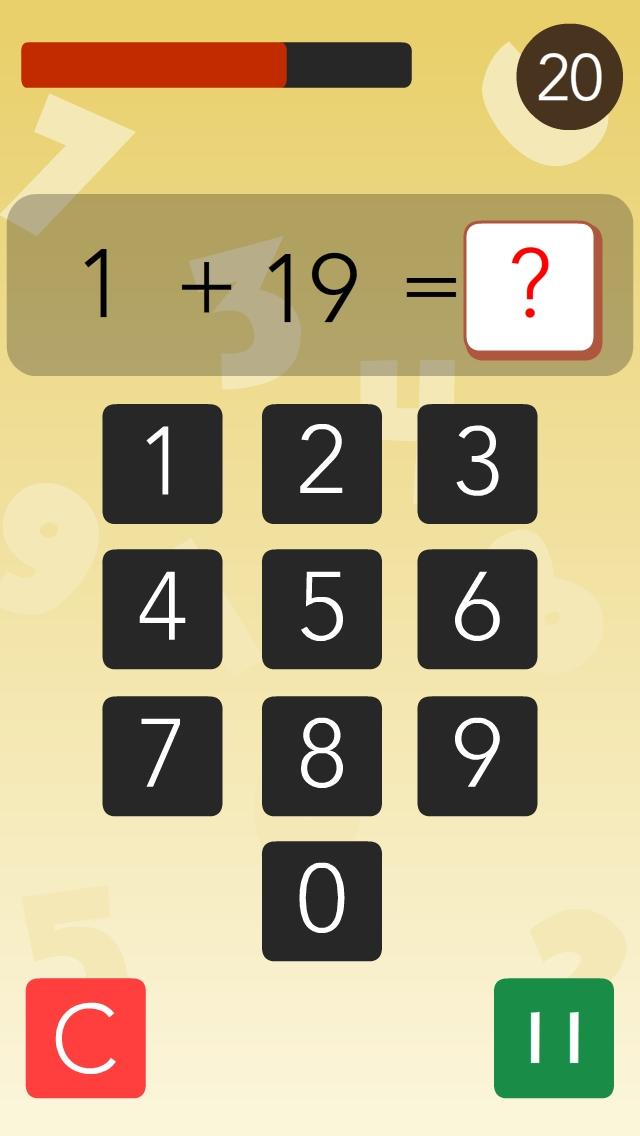
Task: Tap the 4 key
Action: [x=162, y=609]
